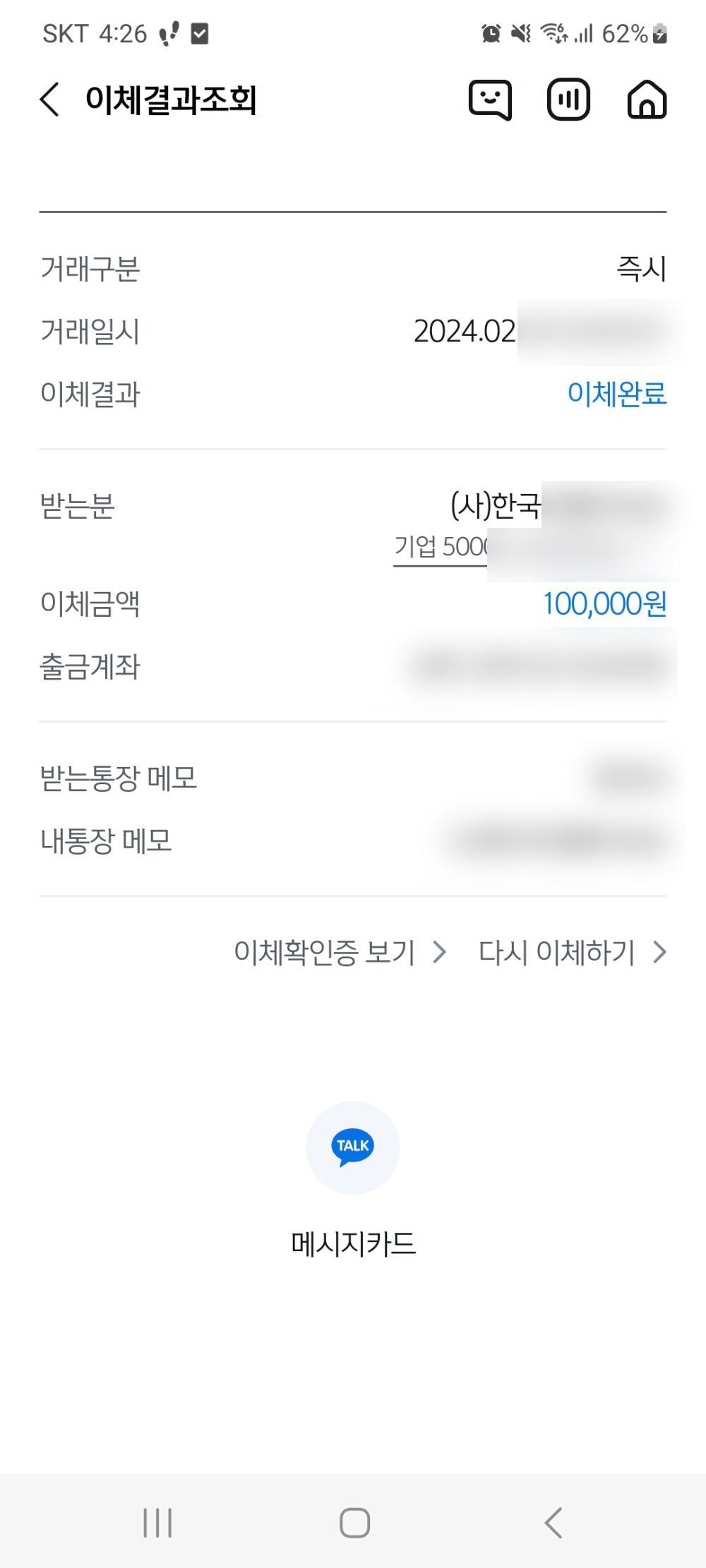This screenshot has width=706, height=1568.
Task: Go to the bank home screen
Action: (x=647, y=99)
